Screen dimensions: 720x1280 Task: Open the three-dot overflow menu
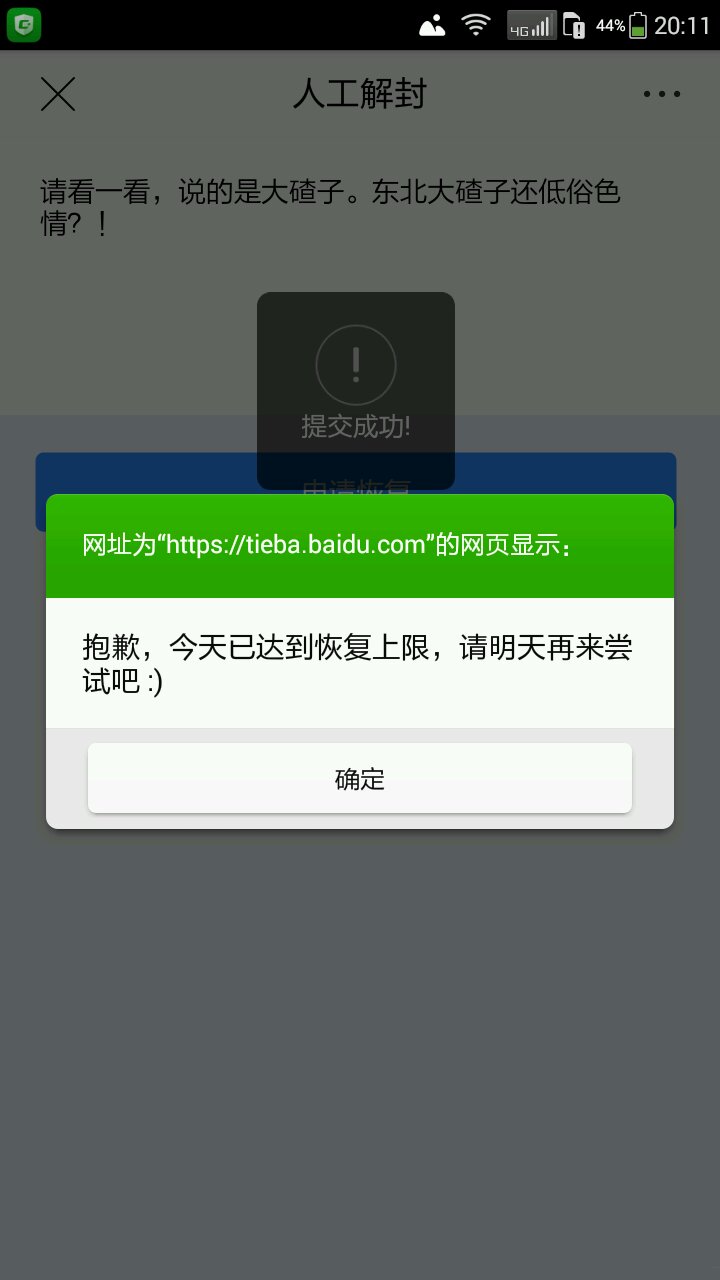coord(661,94)
